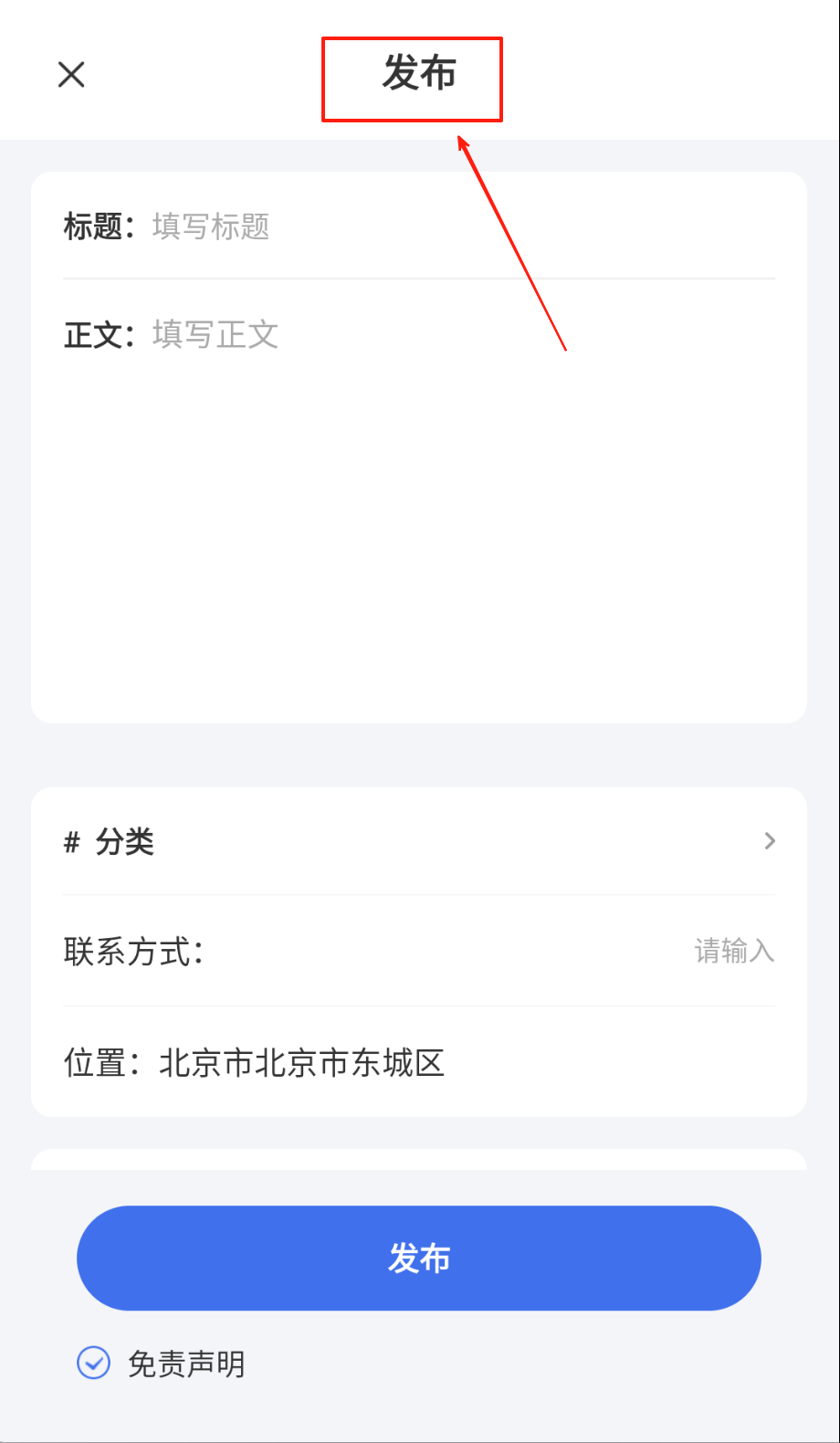Tap the blue 发布 button
The width and height of the screenshot is (840, 1443).
tap(419, 1258)
